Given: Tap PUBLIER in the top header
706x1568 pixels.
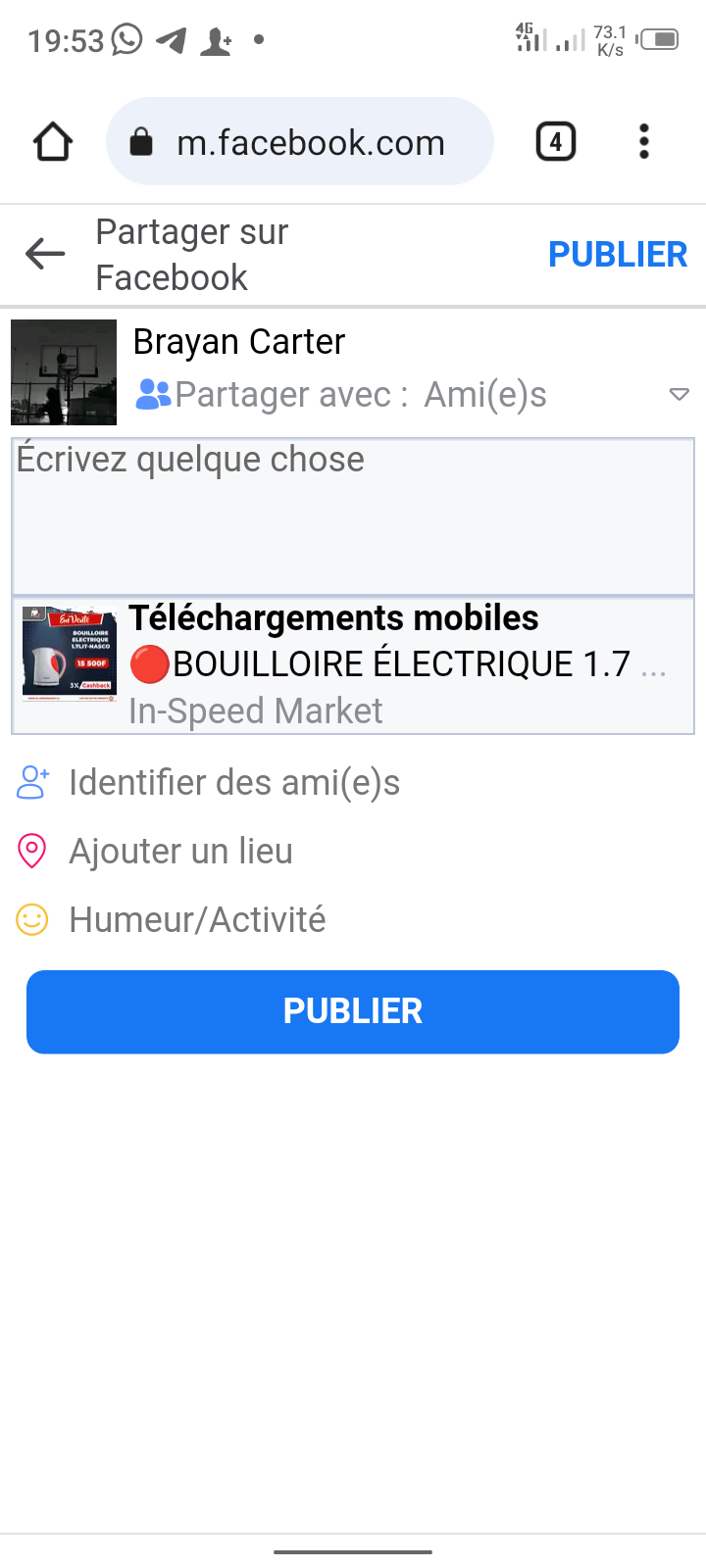Looking at the screenshot, I should pos(618,255).
